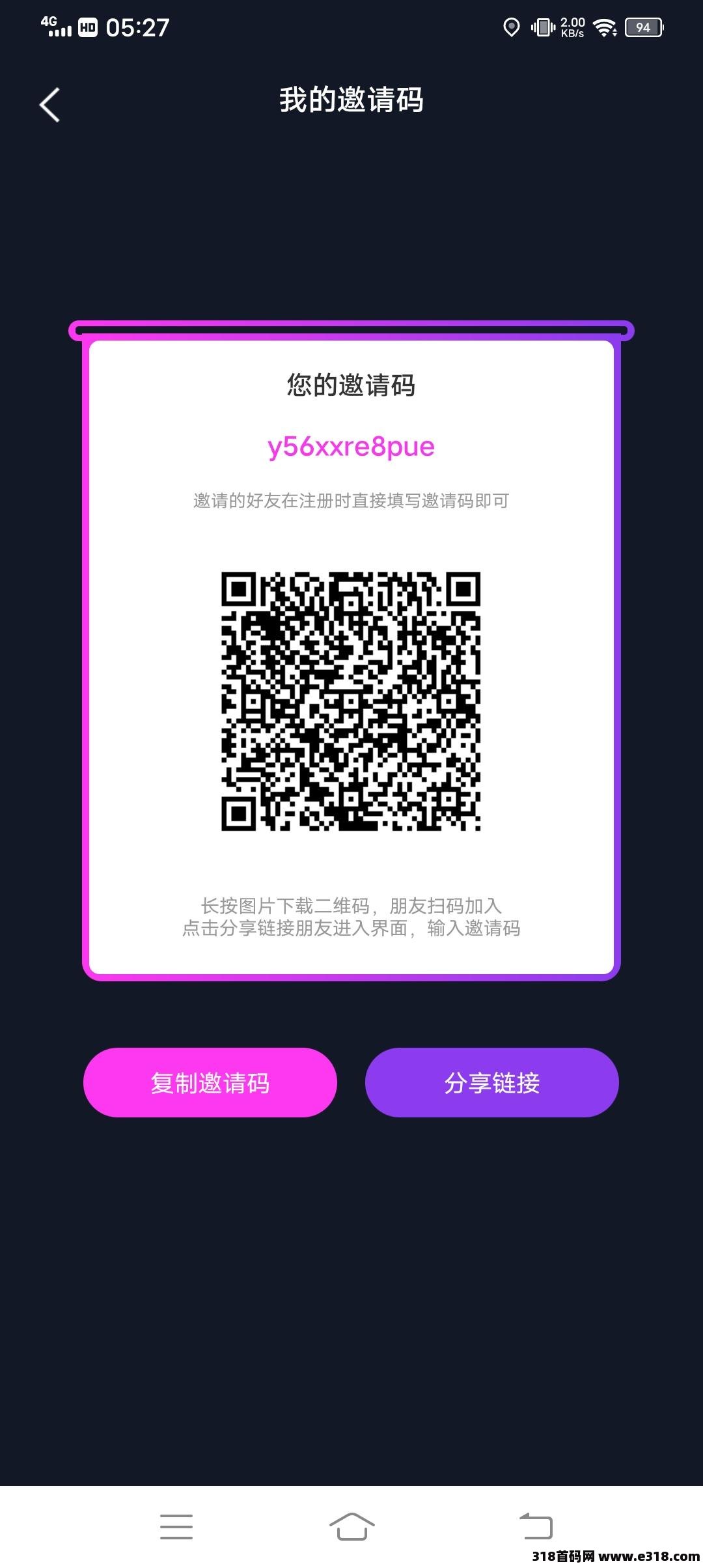Tap 分享链接 to share the link
The image size is (703, 1568).
click(x=492, y=1082)
